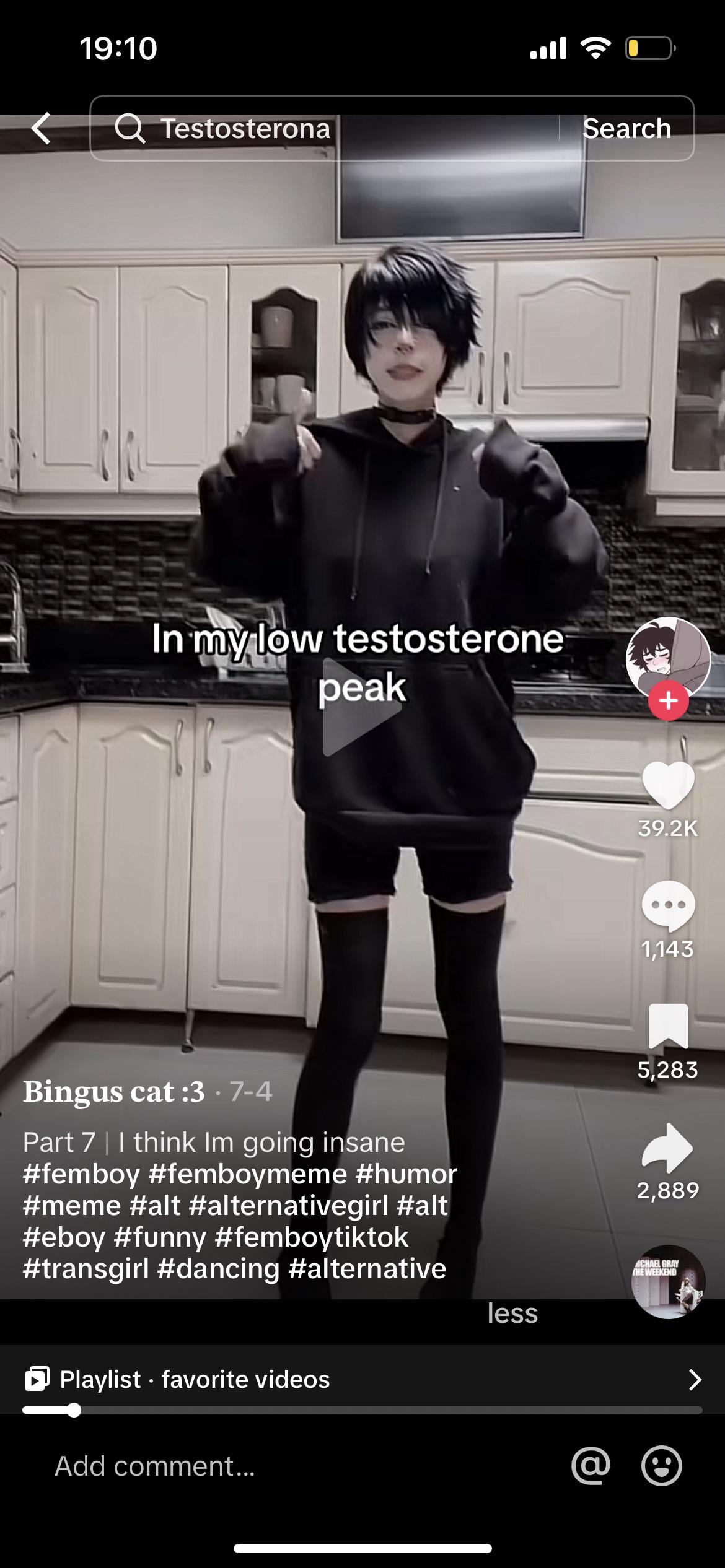Like this video
The width and height of the screenshot is (725, 1568).
pos(668,785)
